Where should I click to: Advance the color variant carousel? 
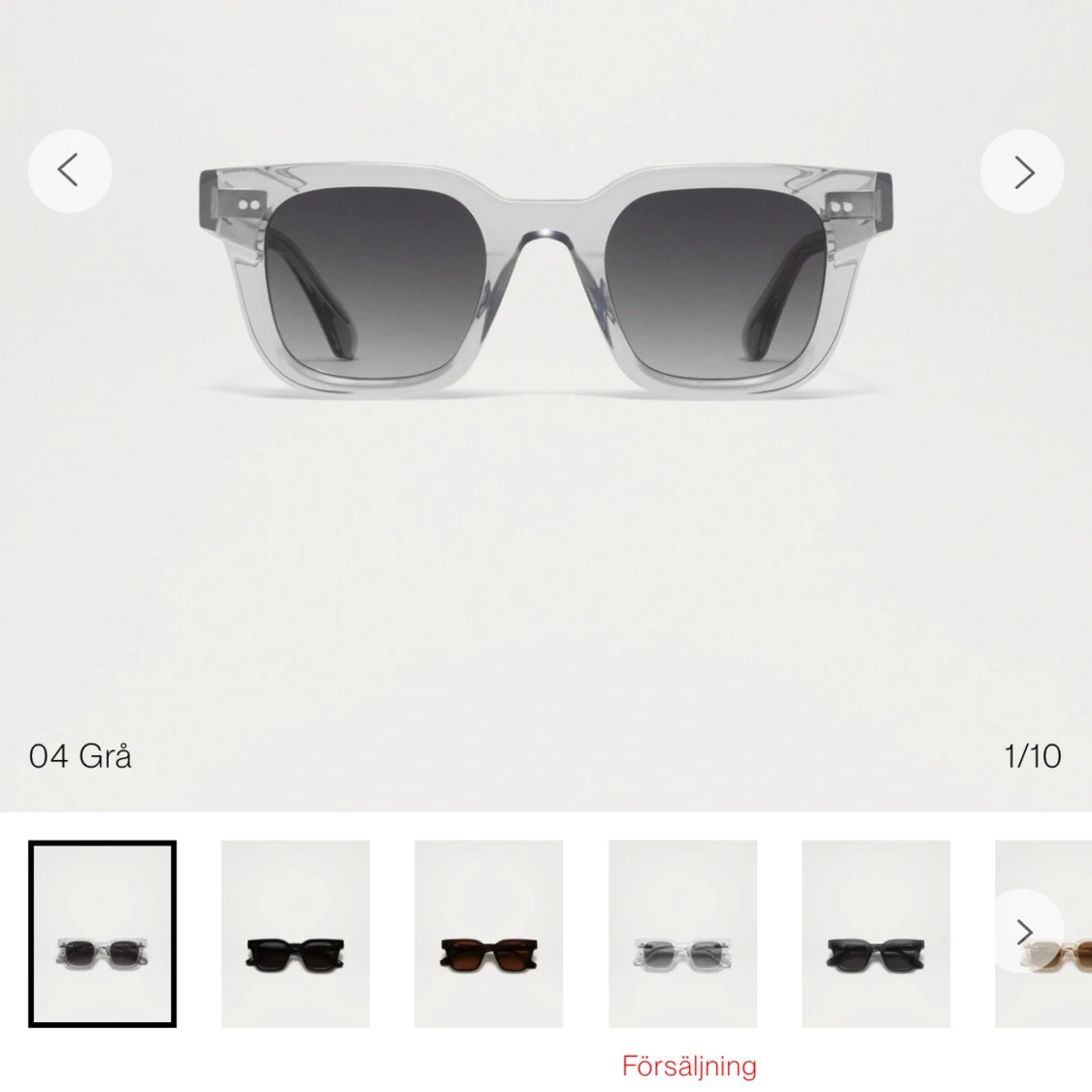1025,931
